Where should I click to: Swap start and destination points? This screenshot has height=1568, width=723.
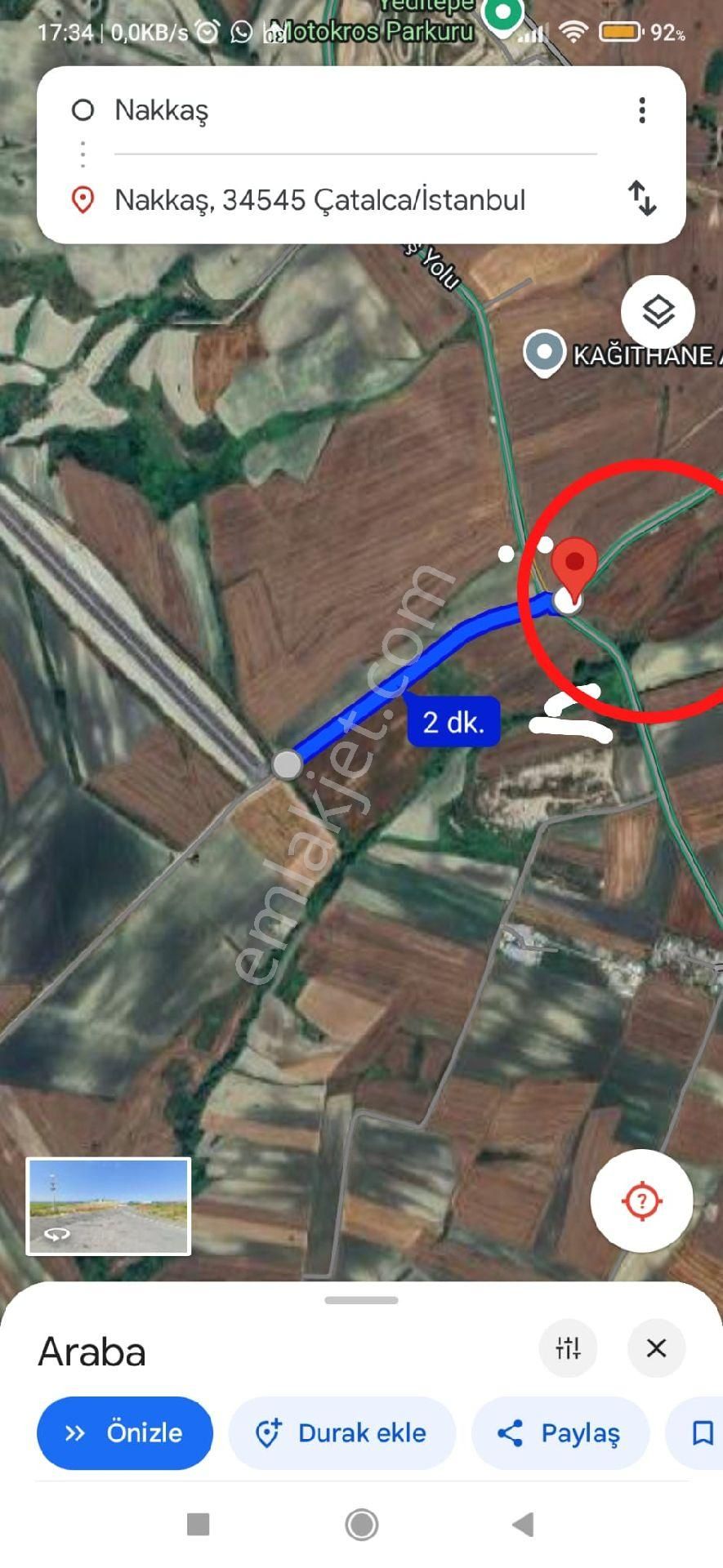pyautogui.click(x=642, y=198)
